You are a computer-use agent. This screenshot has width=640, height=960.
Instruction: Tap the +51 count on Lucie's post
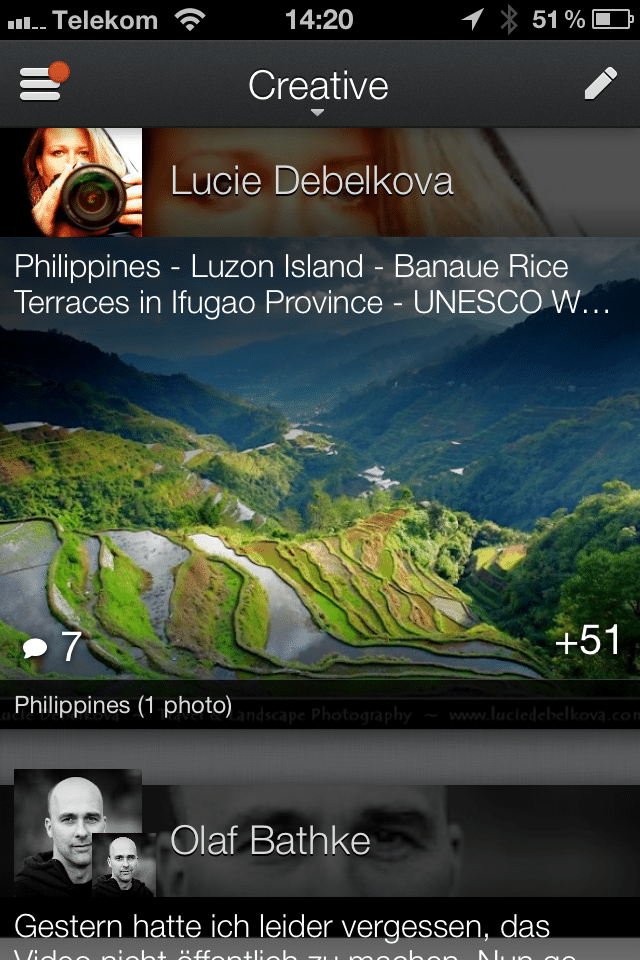pyautogui.click(x=588, y=641)
